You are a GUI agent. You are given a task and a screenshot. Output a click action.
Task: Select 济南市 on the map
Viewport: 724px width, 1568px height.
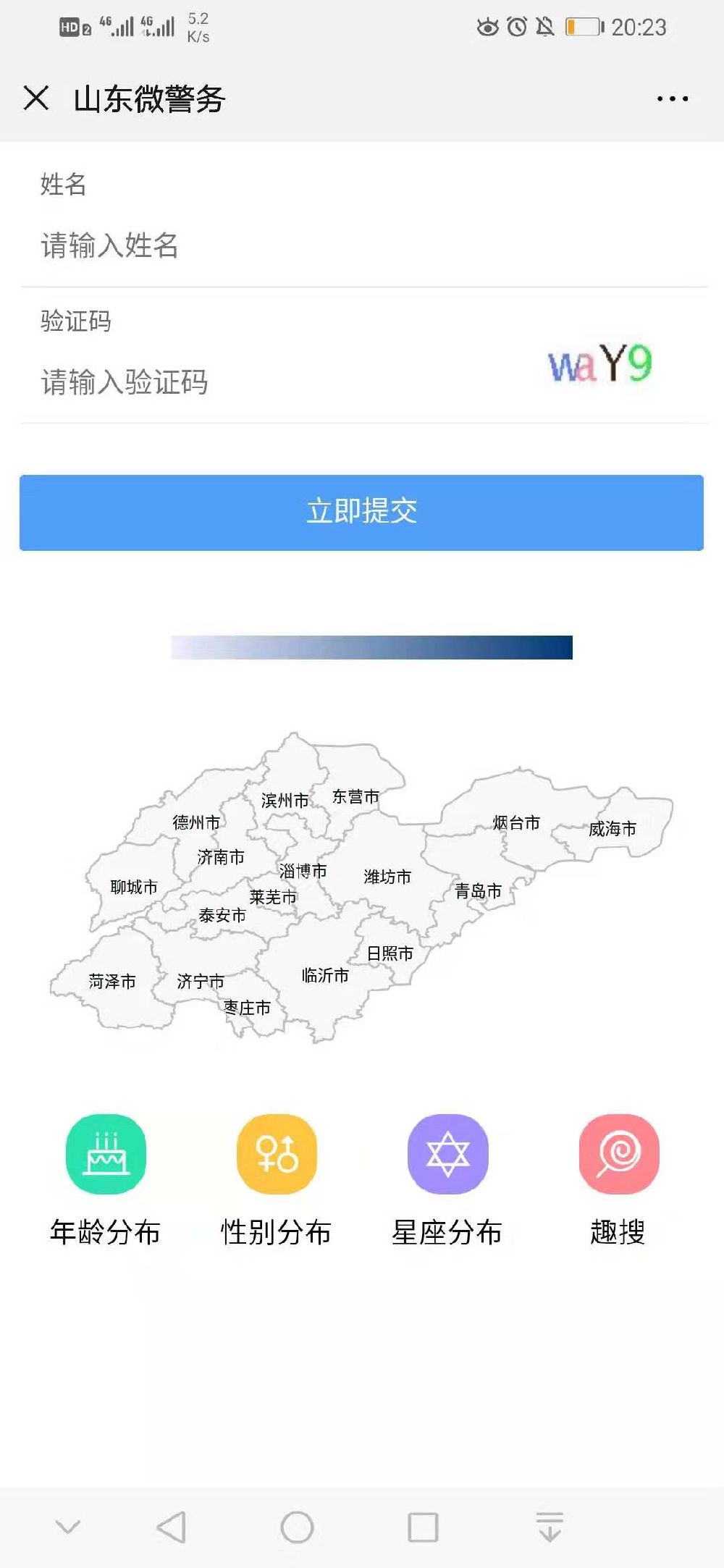(220, 858)
